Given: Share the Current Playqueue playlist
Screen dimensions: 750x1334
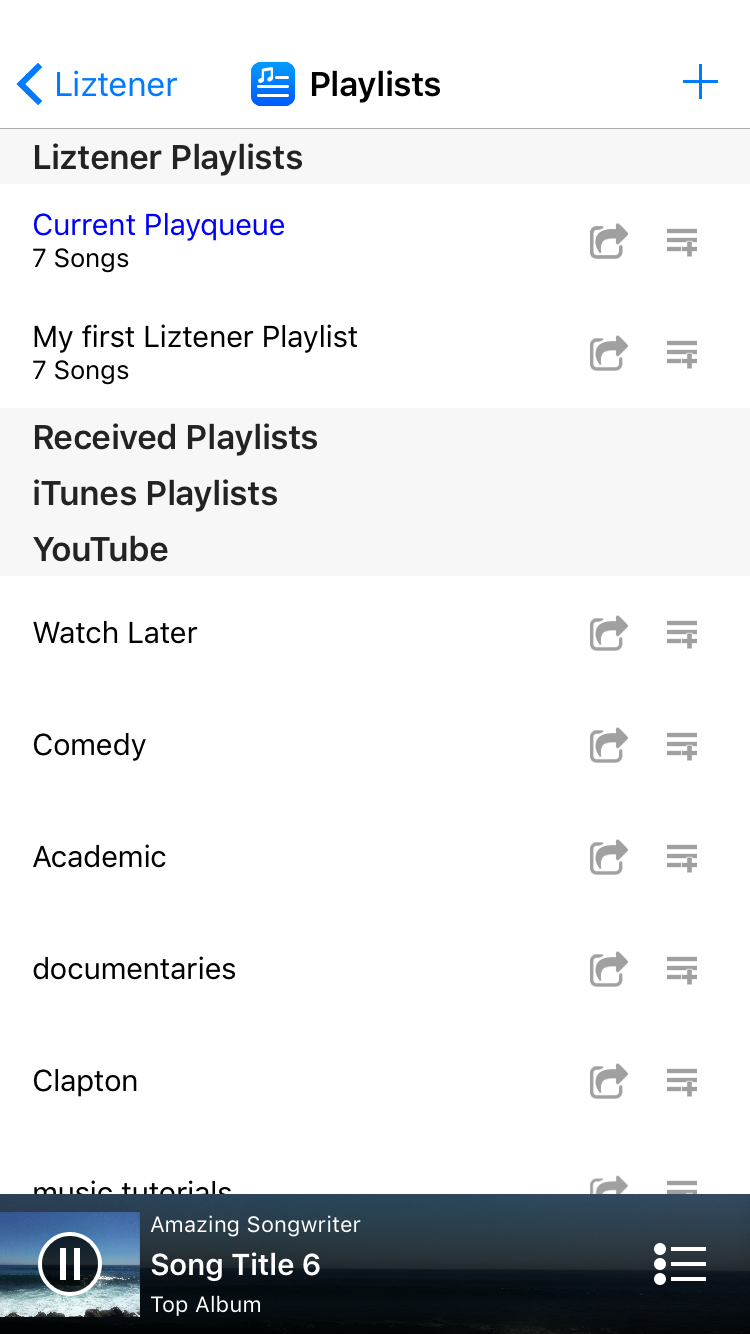Looking at the screenshot, I should coord(608,242).
